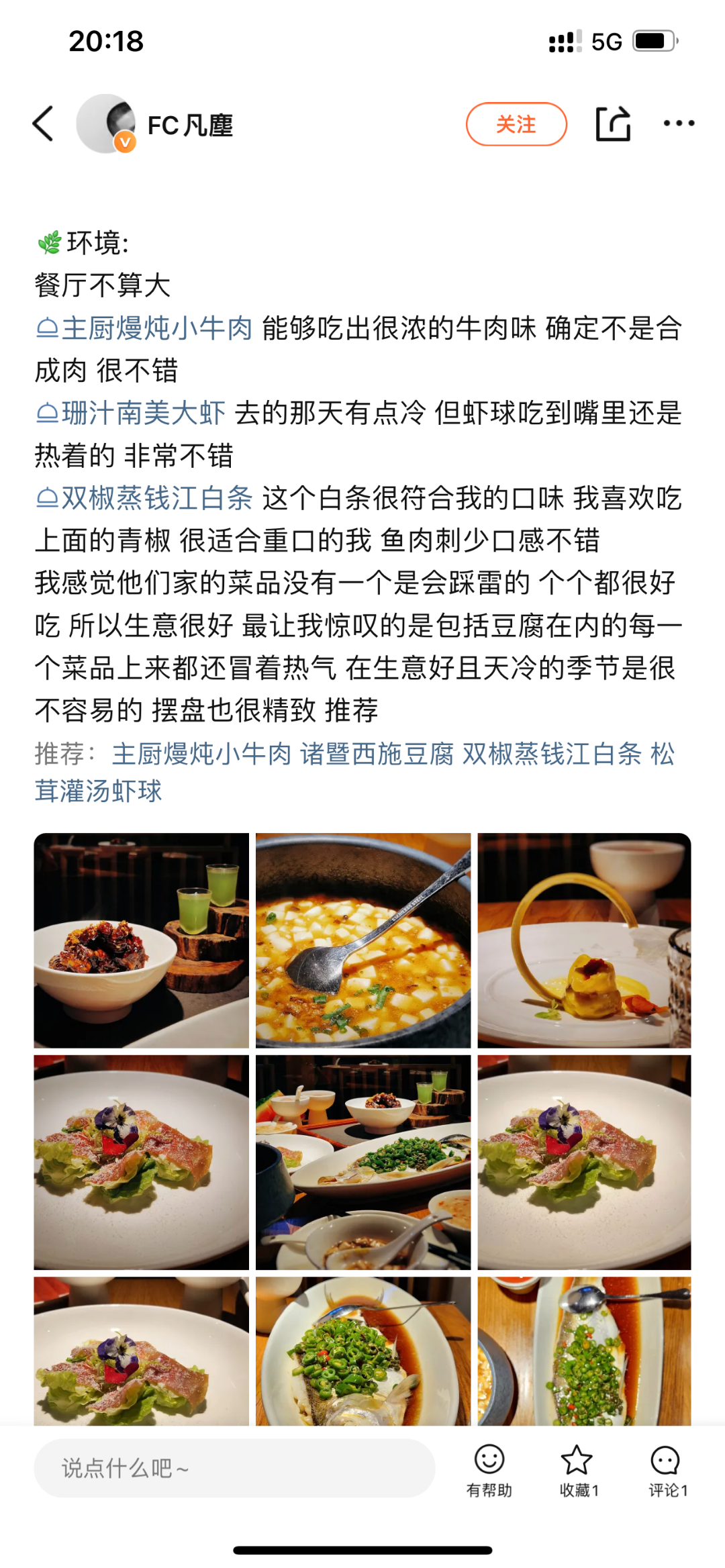Open recommended dish 松茸灌汤虾球
Viewport: 725px width, 1568px height.
pos(98,791)
